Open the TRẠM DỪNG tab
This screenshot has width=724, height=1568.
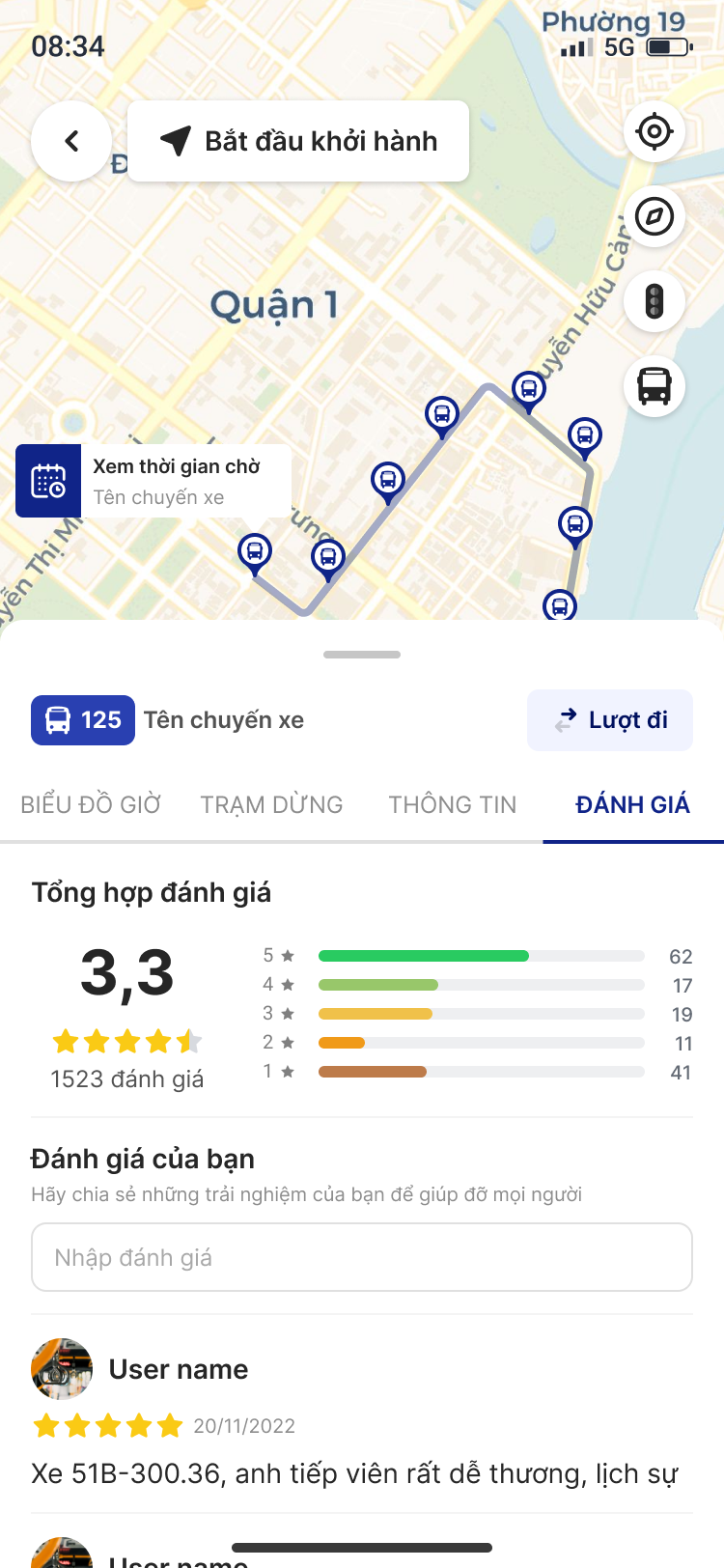[271, 805]
